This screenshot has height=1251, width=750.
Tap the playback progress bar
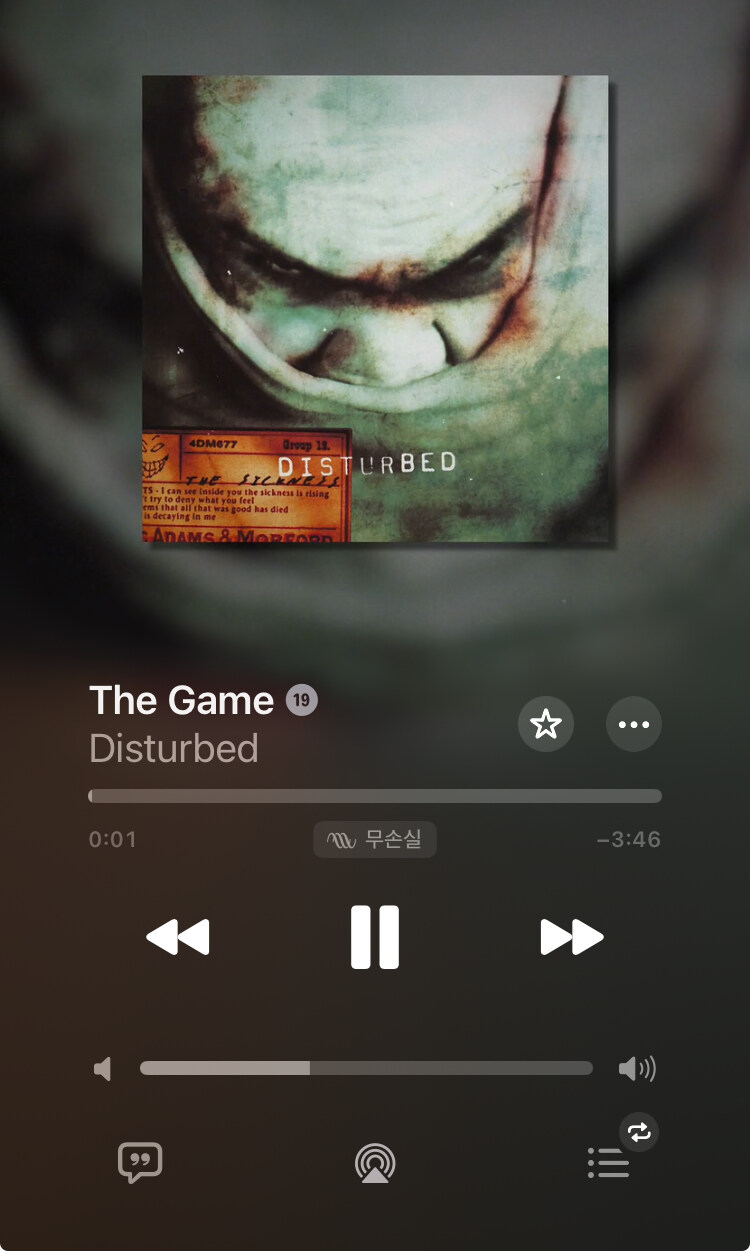click(375, 796)
